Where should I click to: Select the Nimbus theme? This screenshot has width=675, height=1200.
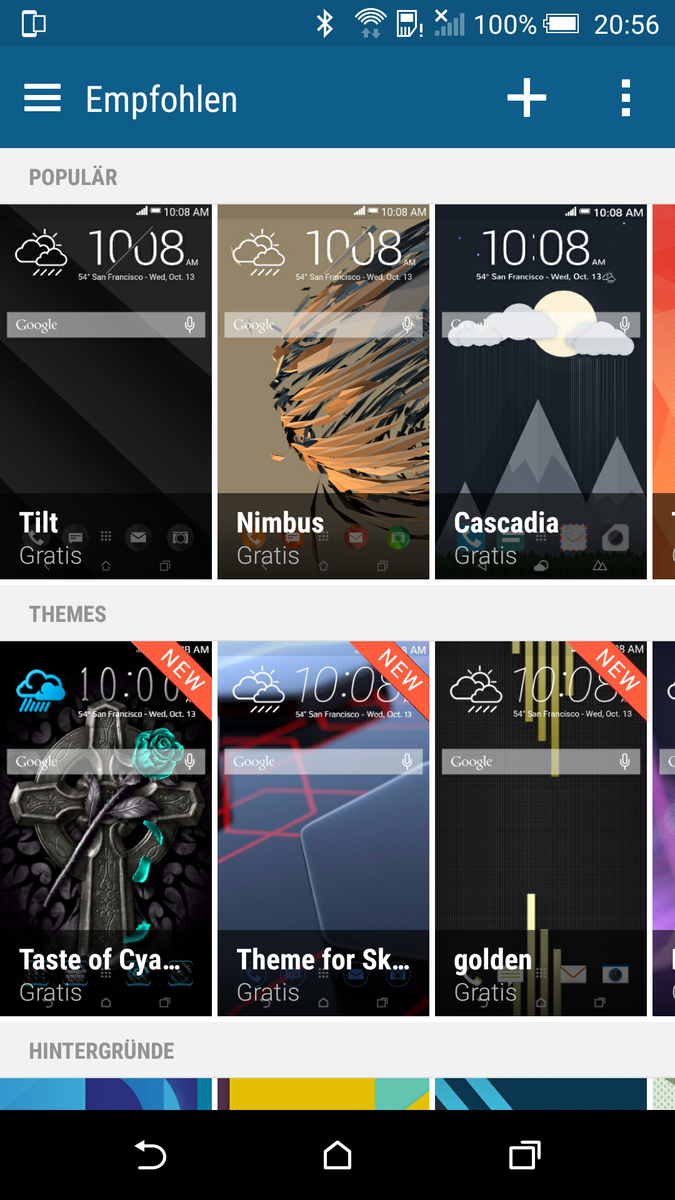coord(323,392)
